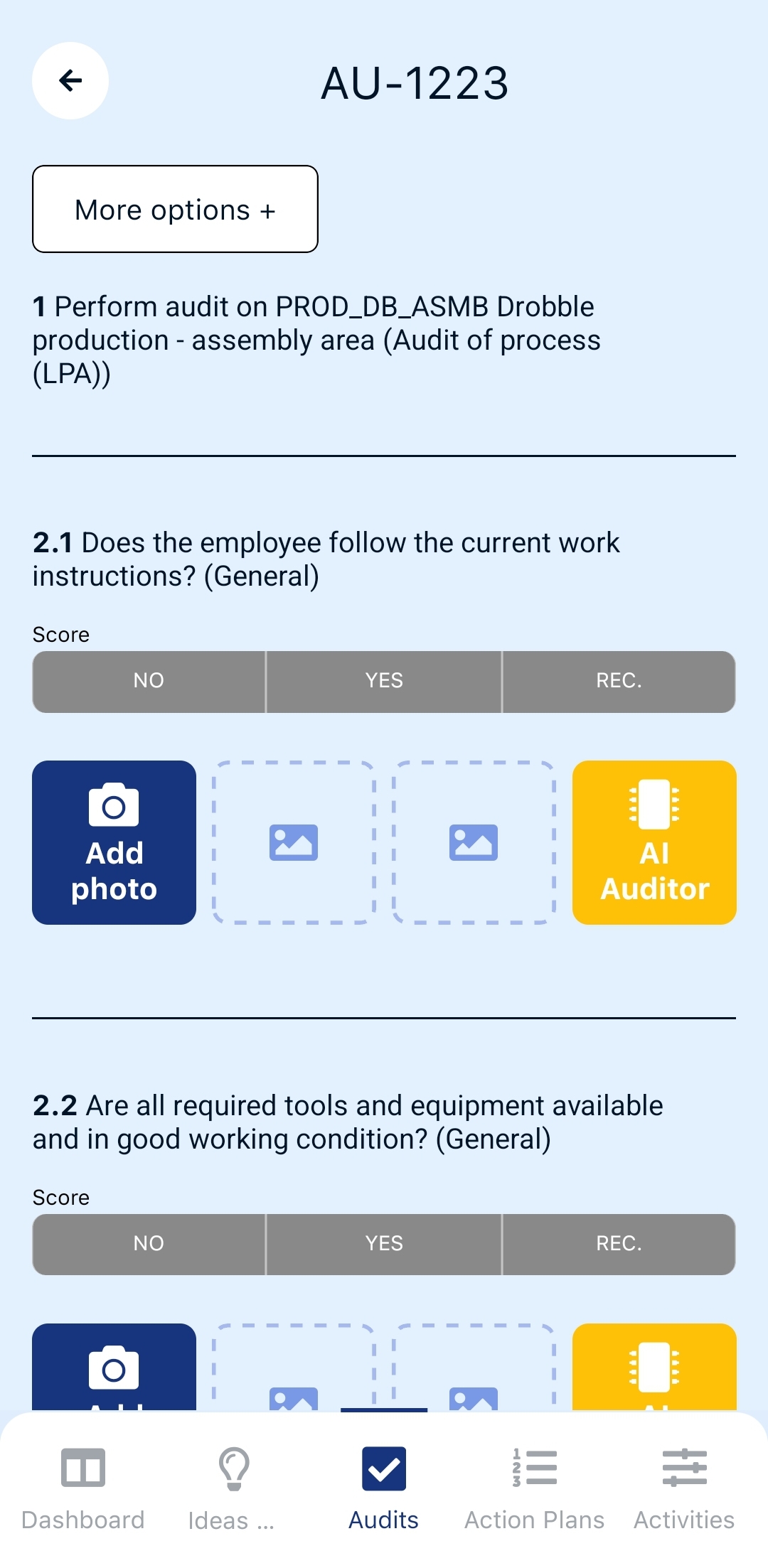Image resolution: width=768 pixels, height=1568 pixels.
Task: Go to Action Plans
Action: (x=535, y=1487)
